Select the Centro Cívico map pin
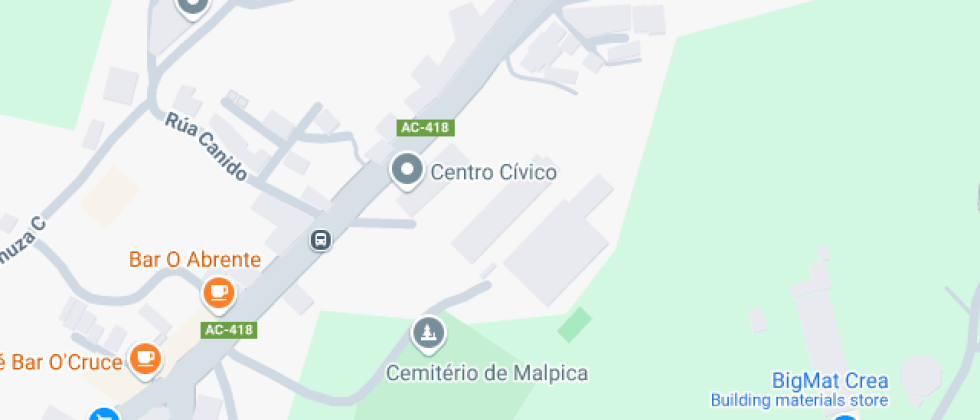Screen dimensions: 980x420 [406, 171]
